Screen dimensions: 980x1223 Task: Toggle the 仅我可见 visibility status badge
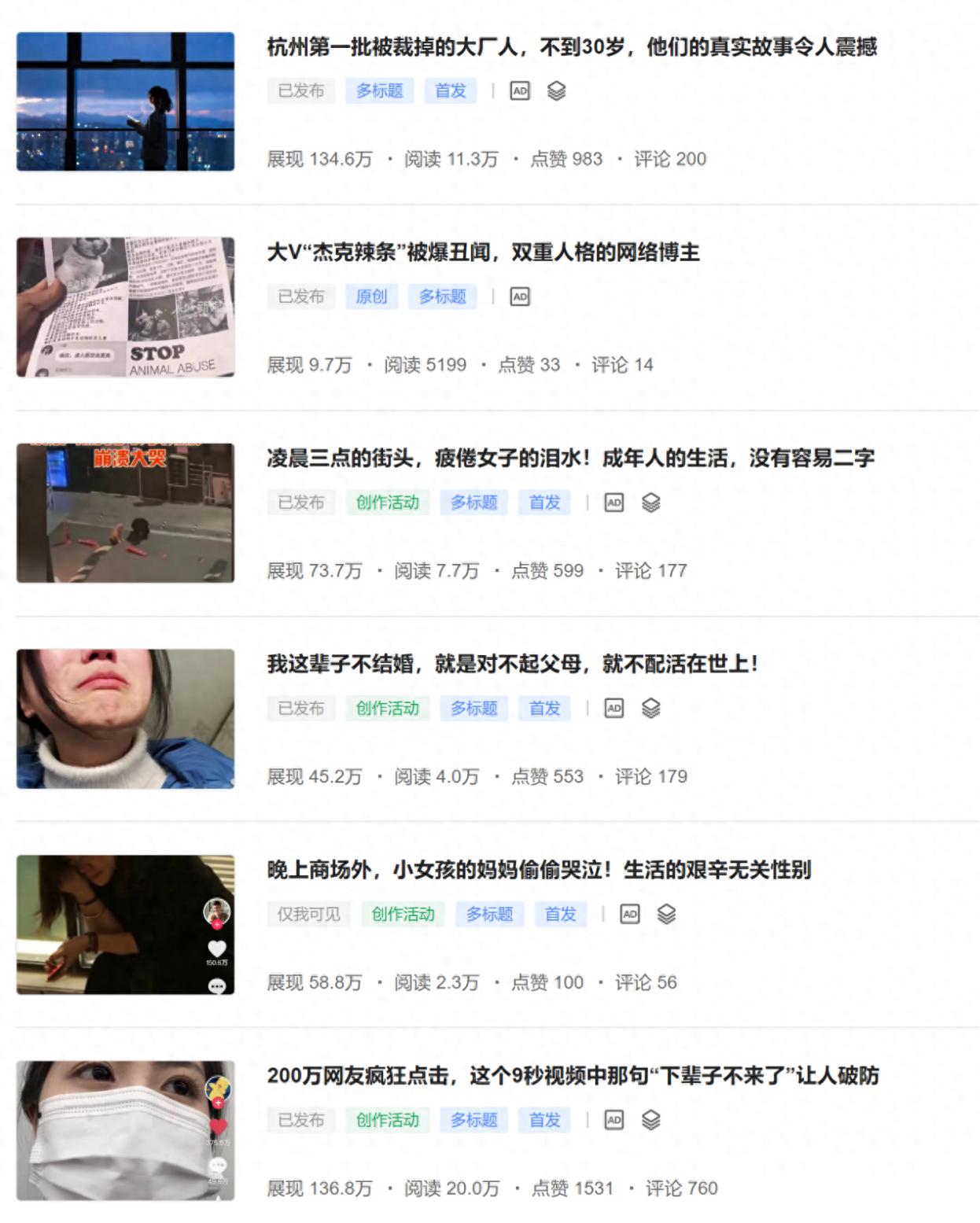[309, 914]
